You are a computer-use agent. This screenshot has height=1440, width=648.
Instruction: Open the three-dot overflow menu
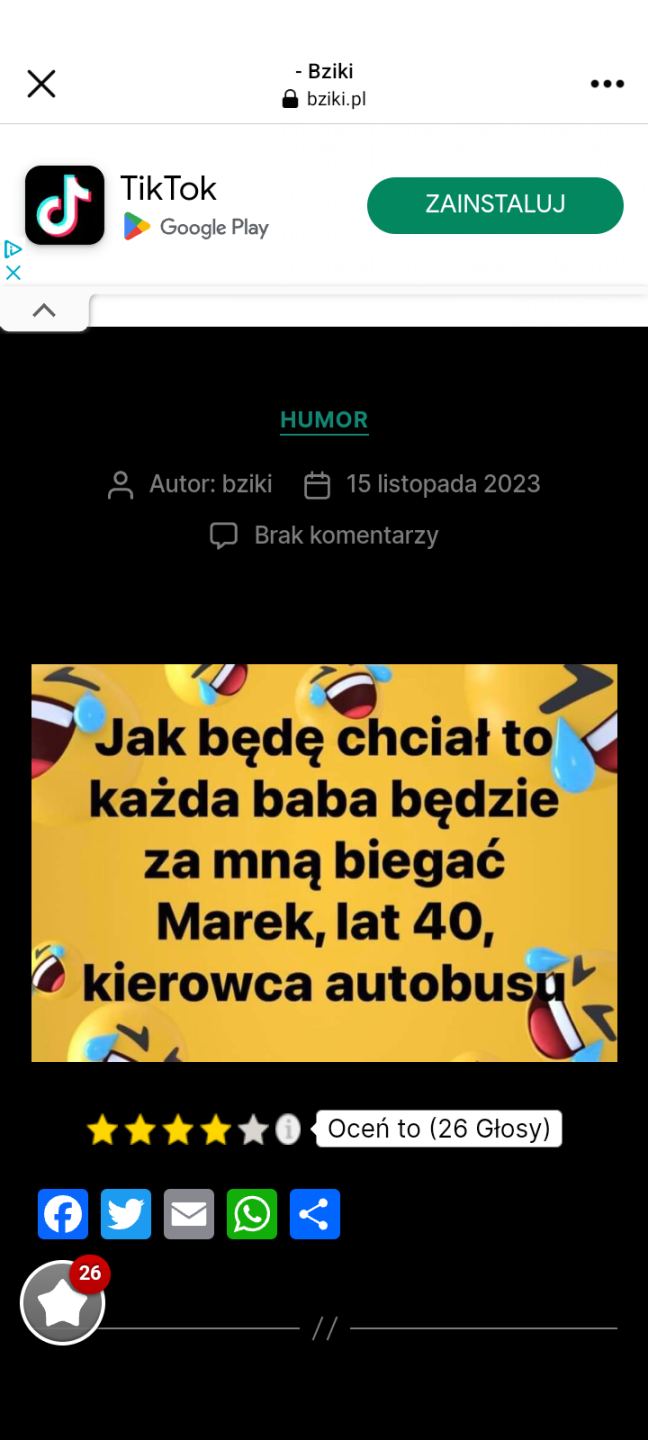(607, 84)
